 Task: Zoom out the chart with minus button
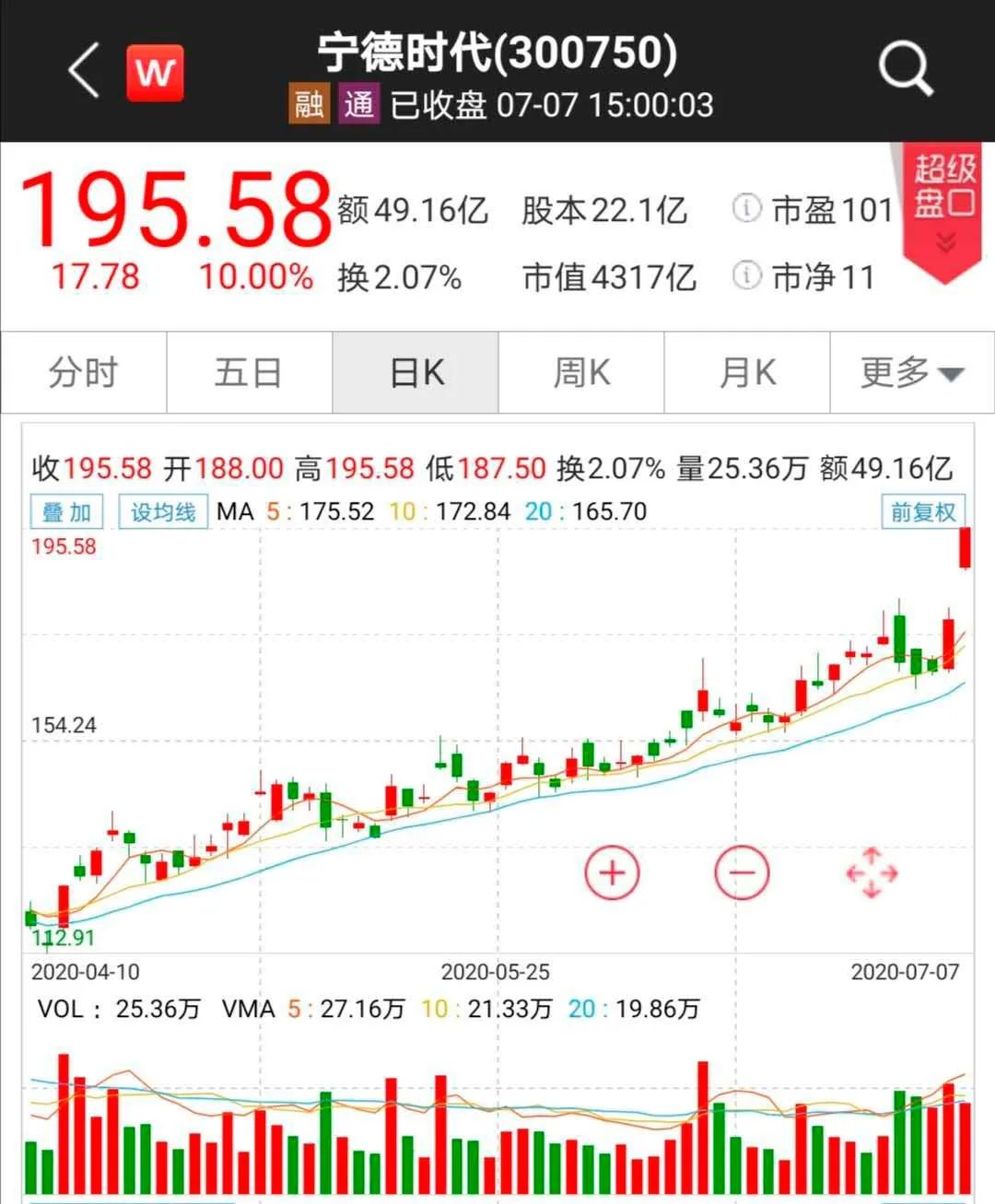742,872
